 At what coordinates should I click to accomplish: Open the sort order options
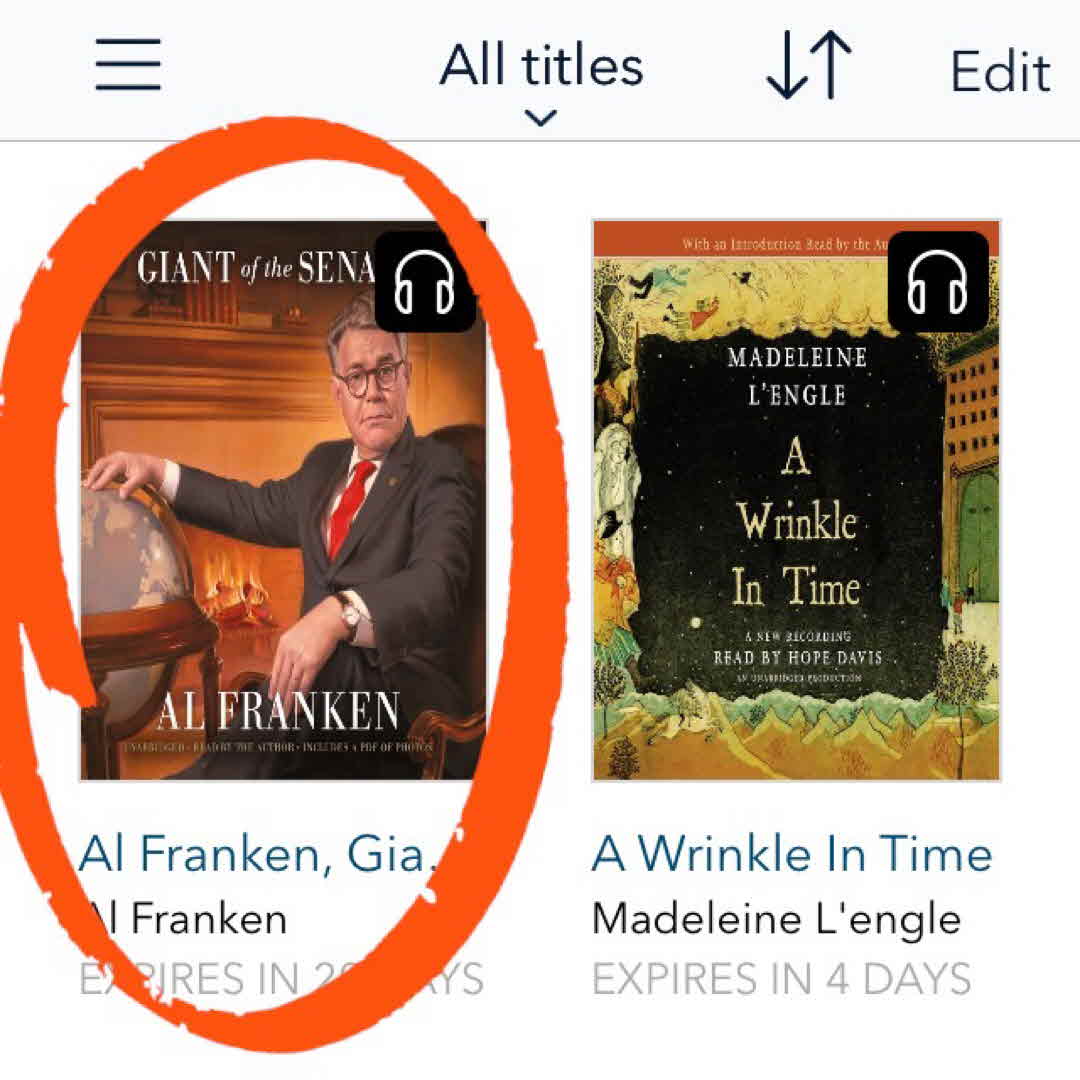[x=808, y=68]
